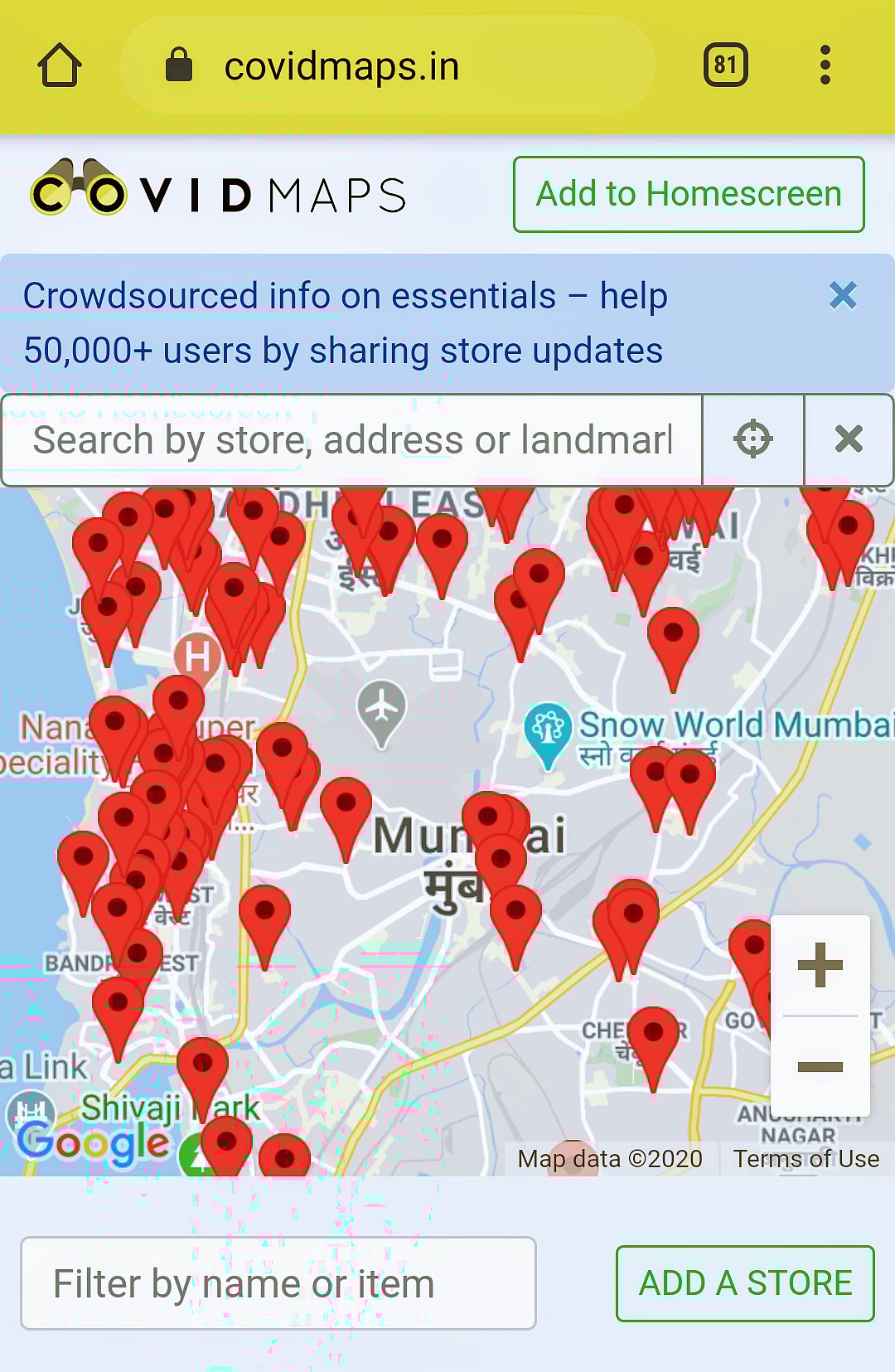The image size is (895, 1372).
Task: Open the browser overflow menu
Action: tap(825, 65)
